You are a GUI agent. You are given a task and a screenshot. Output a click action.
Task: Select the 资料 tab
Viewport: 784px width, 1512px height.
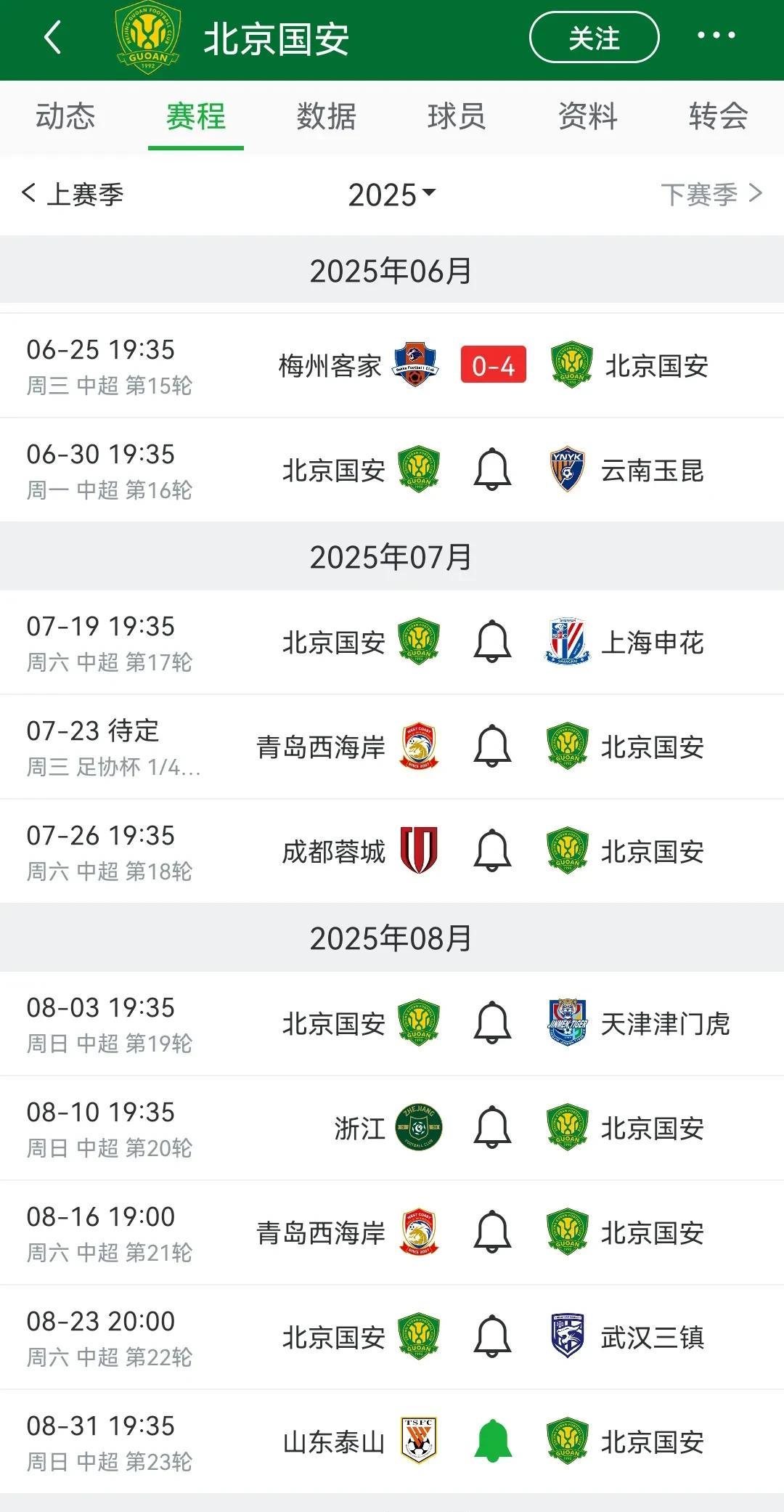click(587, 116)
